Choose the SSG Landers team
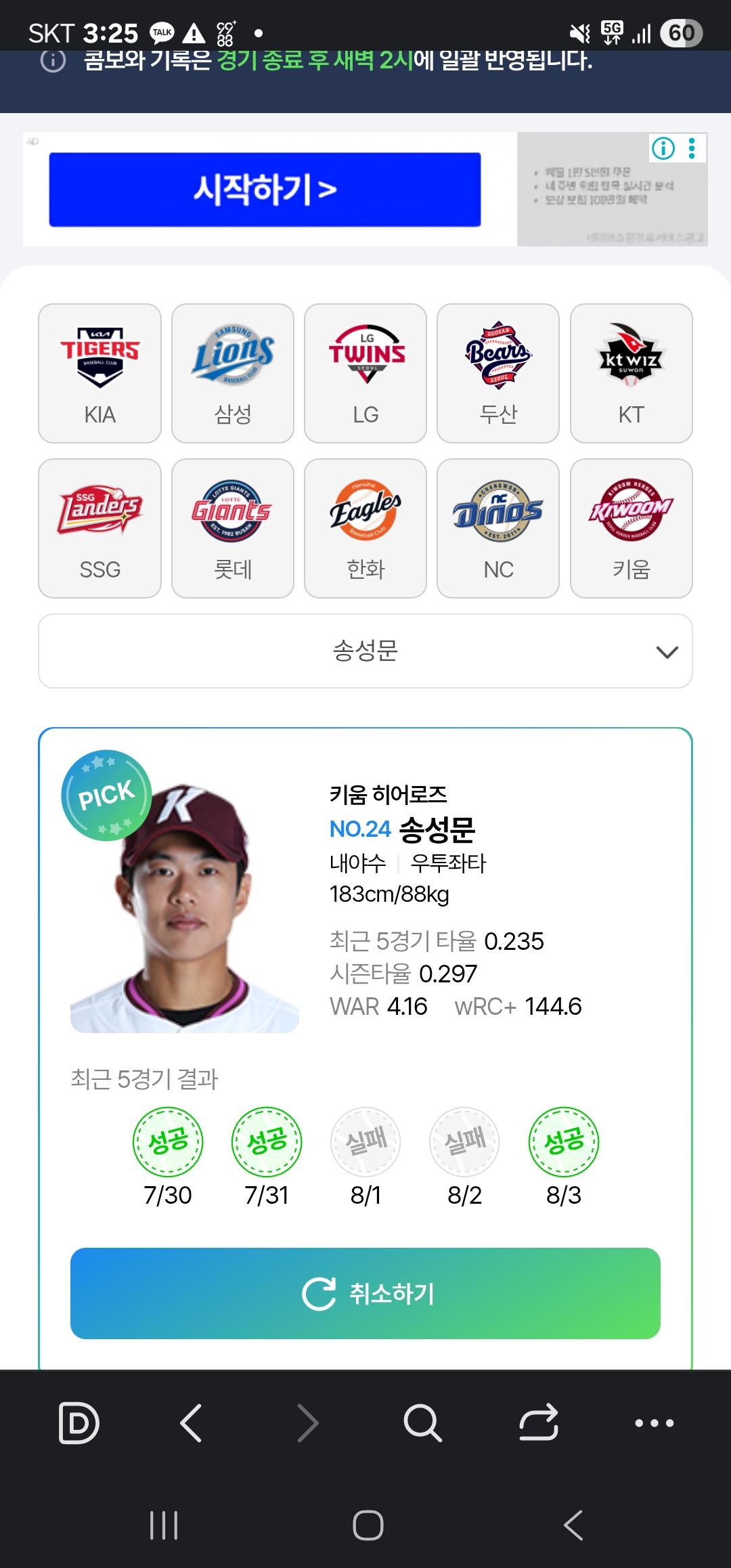 click(x=99, y=528)
